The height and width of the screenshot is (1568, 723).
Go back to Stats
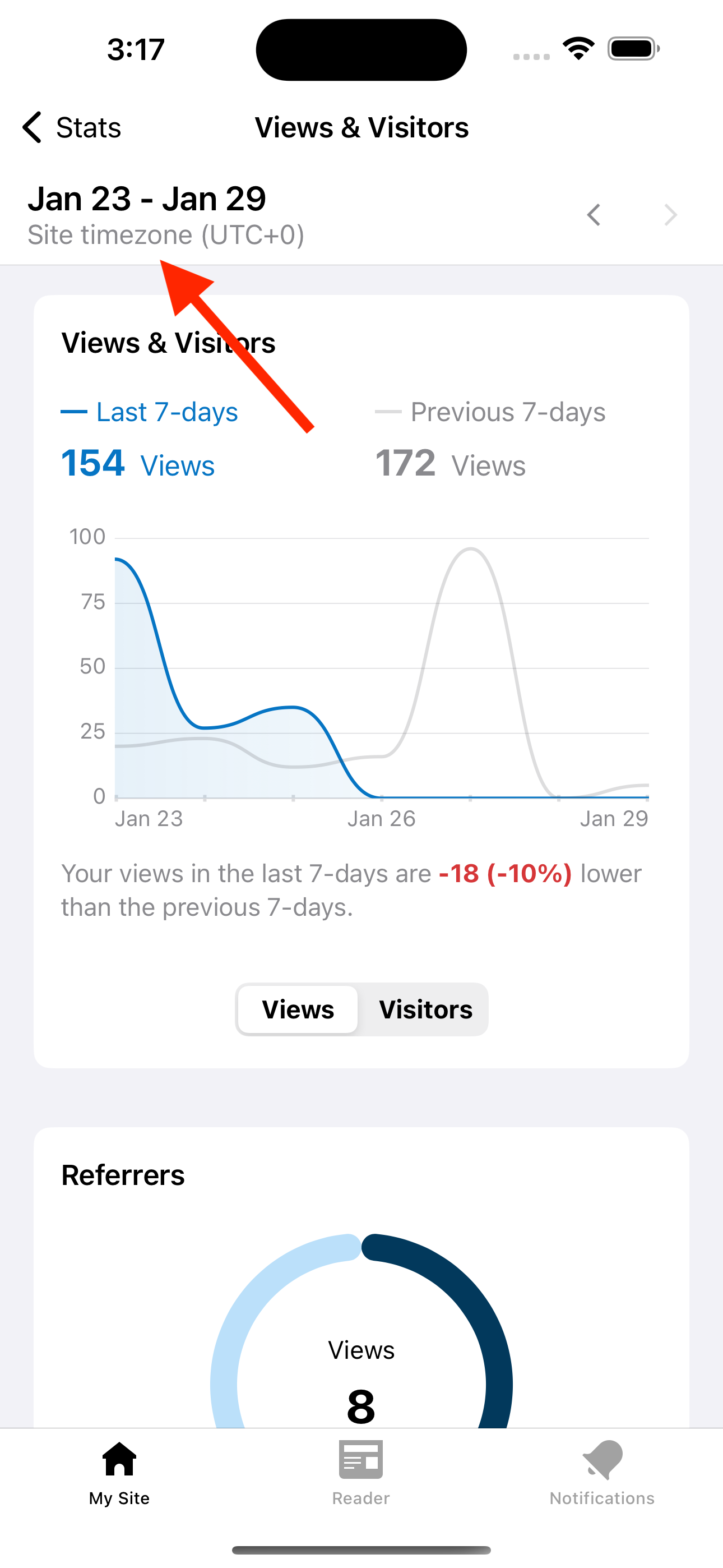72,128
